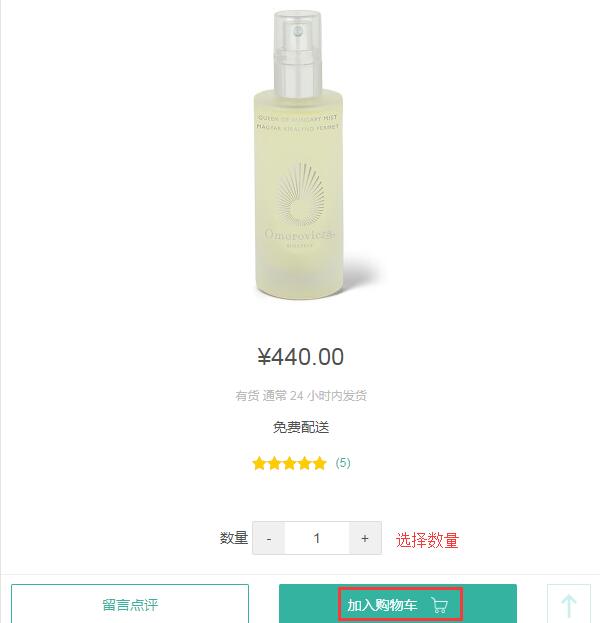Decrease quantity with the minus button

tap(269, 538)
